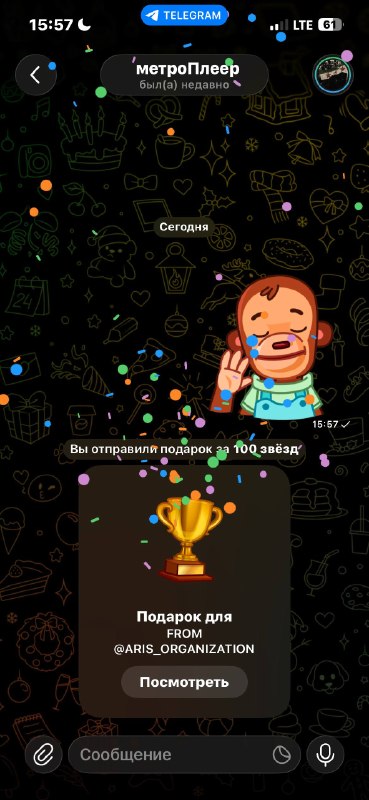
Task: Tap the Посмотреть button on the gift
Action: tap(184, 682)
